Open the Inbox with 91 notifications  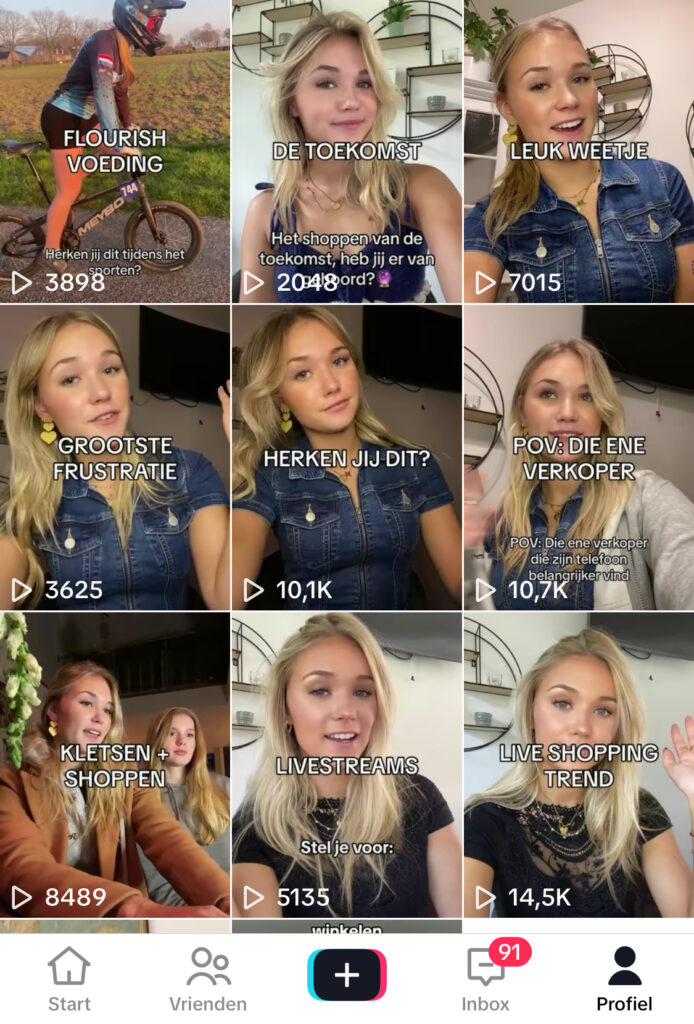pyautogui.click(x=486, y=980)
